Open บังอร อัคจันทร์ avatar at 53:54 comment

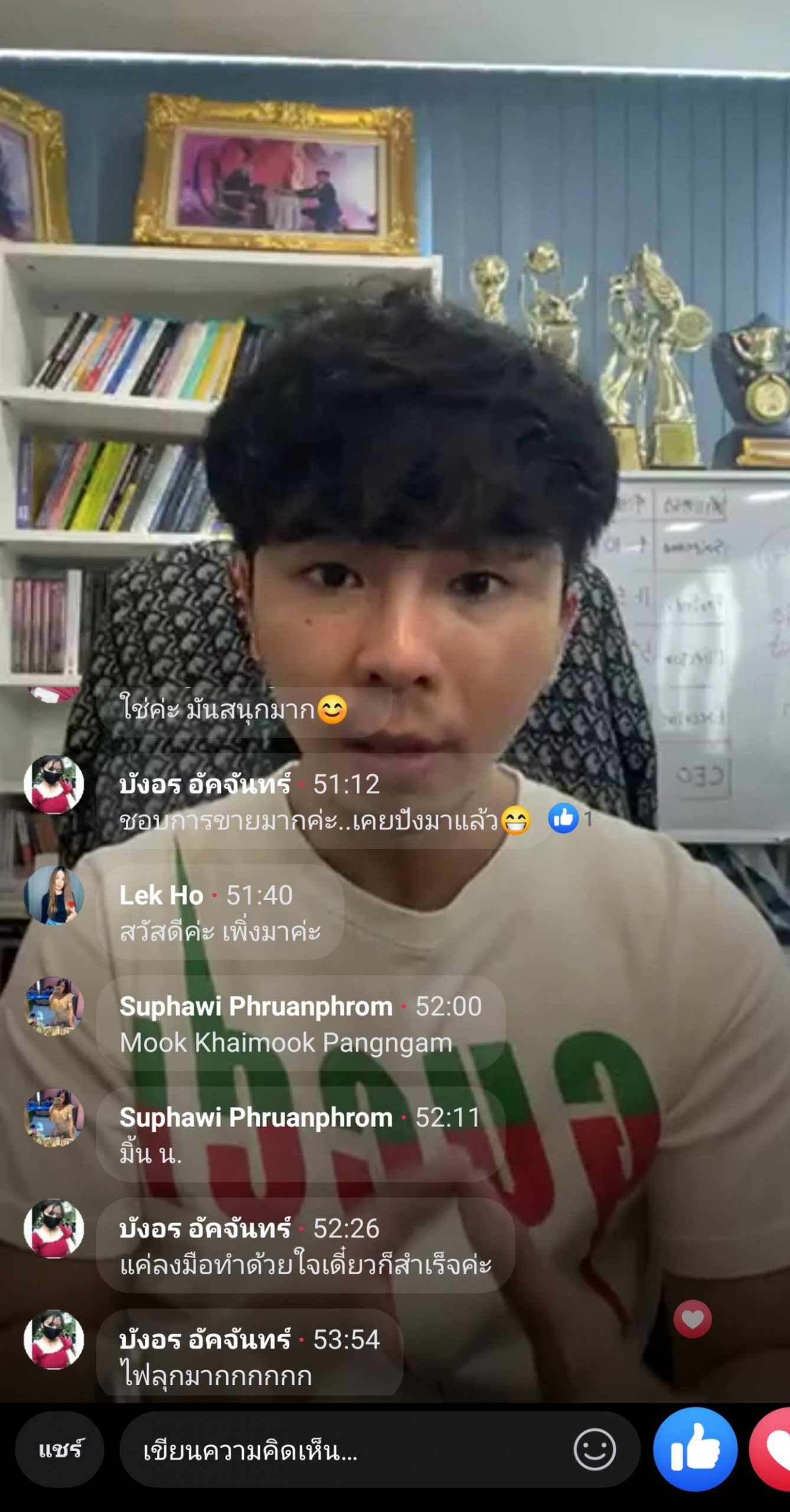pyautogui.click(x=54, y=1340)
